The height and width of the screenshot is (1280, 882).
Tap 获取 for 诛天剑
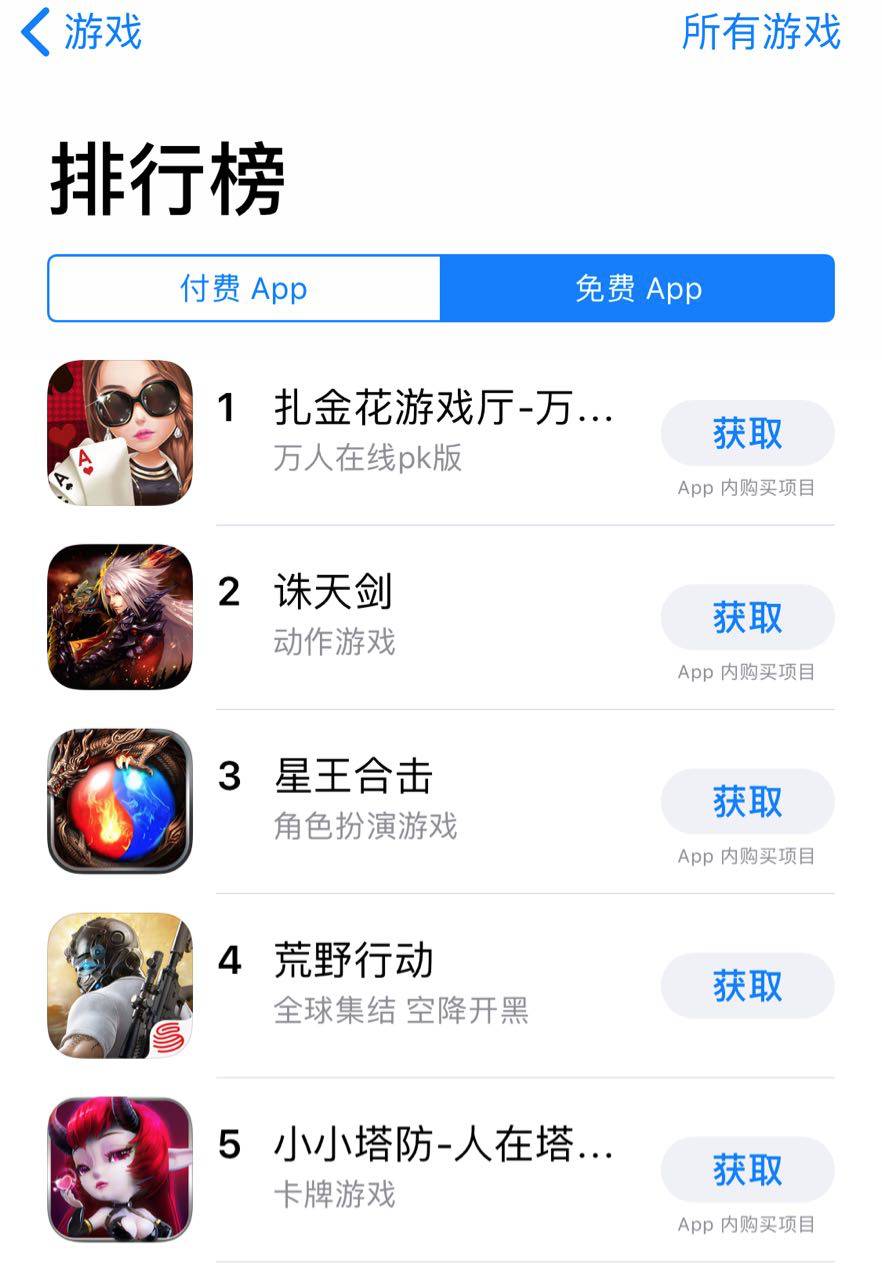tap(747, 618)
